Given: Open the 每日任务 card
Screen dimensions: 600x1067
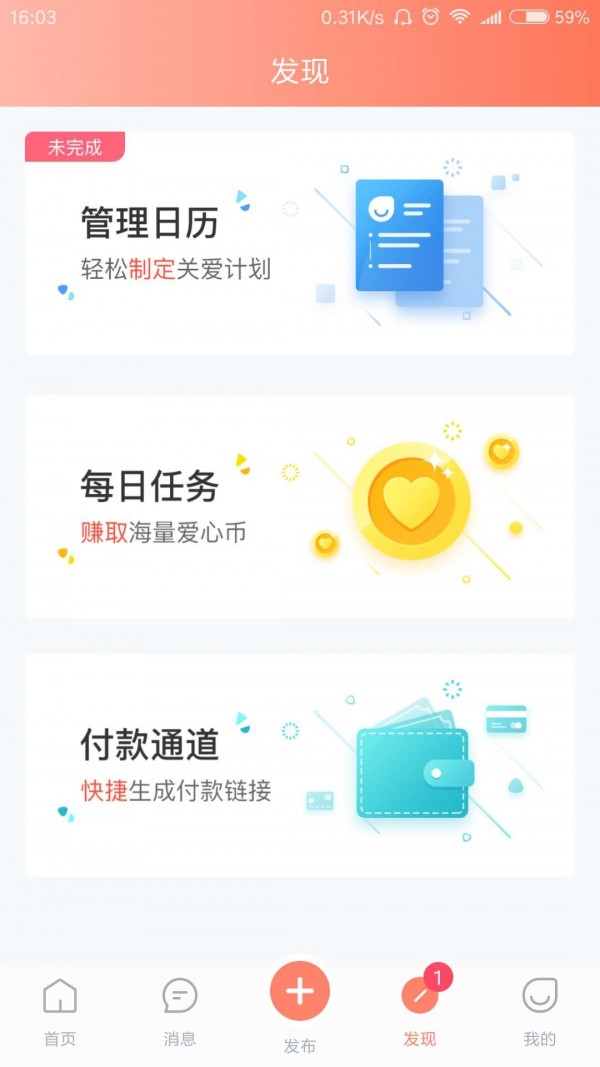Looking at the screenshot, I should click(x=299, y=506).
